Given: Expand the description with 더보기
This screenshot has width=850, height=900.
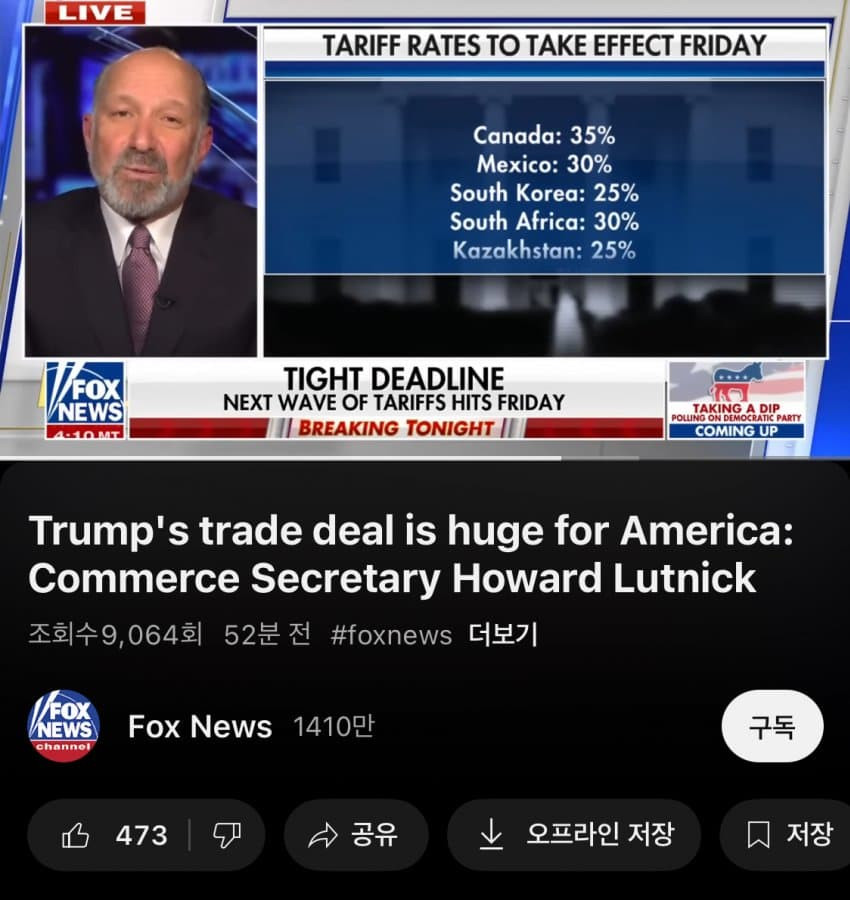Looking at the screenshot, I should pos(502,634).
